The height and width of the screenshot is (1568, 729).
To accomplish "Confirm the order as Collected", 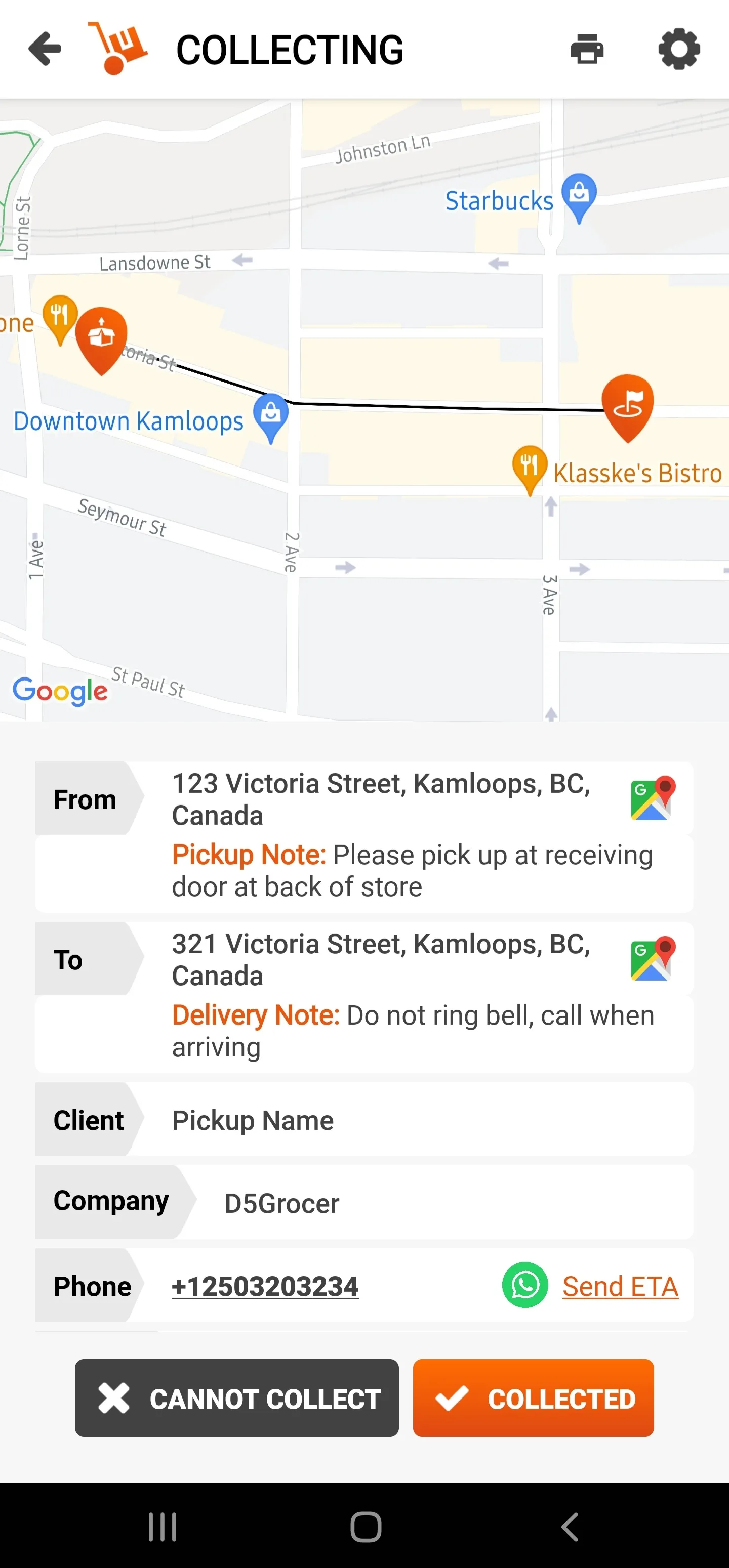I will click(x=534, y=1397).
